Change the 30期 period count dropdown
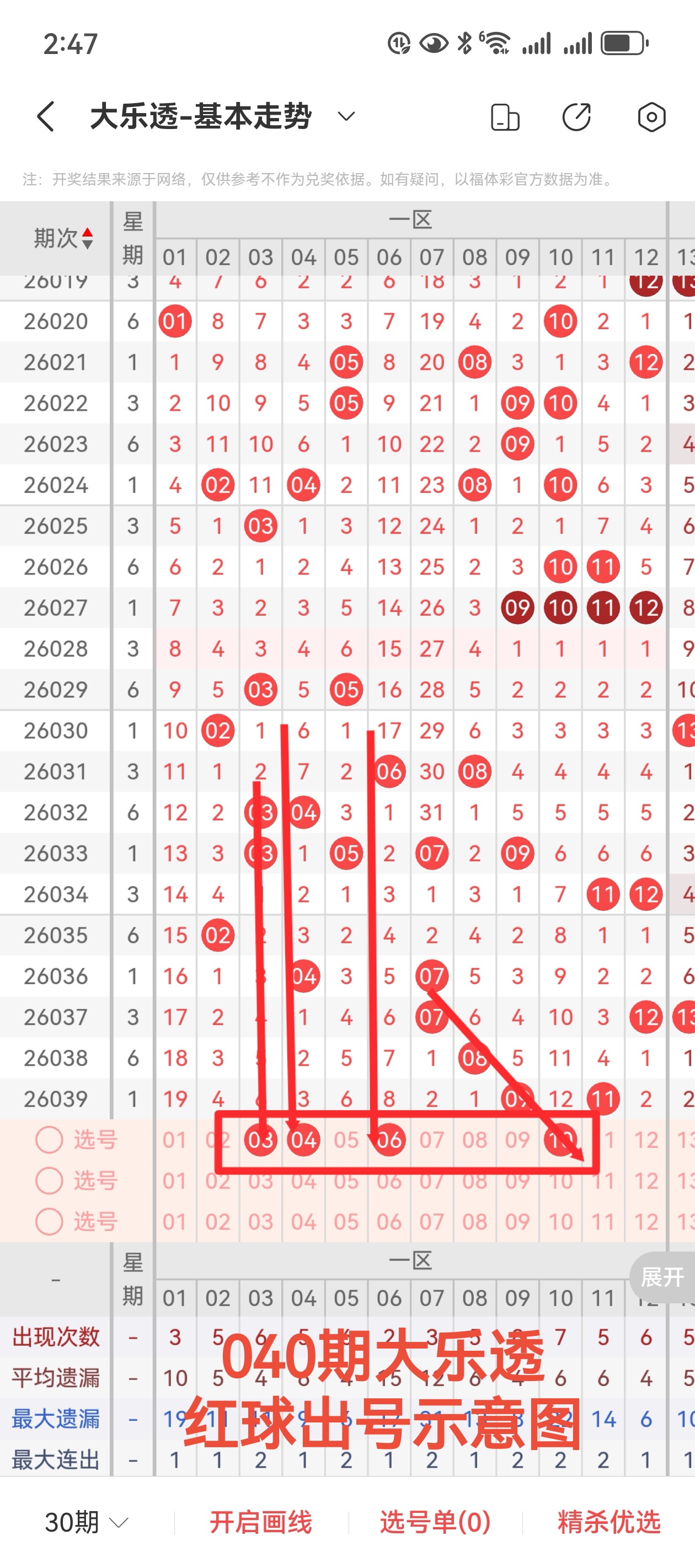This screenshot has height=1568, width=695. (x=86, y=1522)
